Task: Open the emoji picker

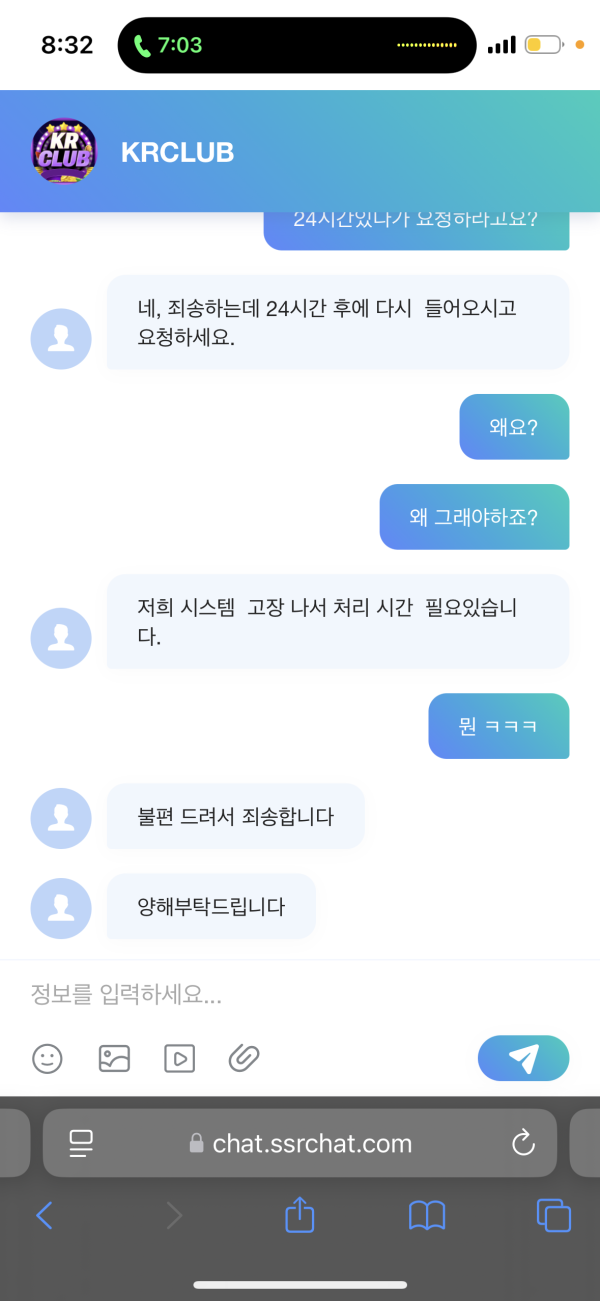Action: pyautogui.click(x=47, y=1058)
